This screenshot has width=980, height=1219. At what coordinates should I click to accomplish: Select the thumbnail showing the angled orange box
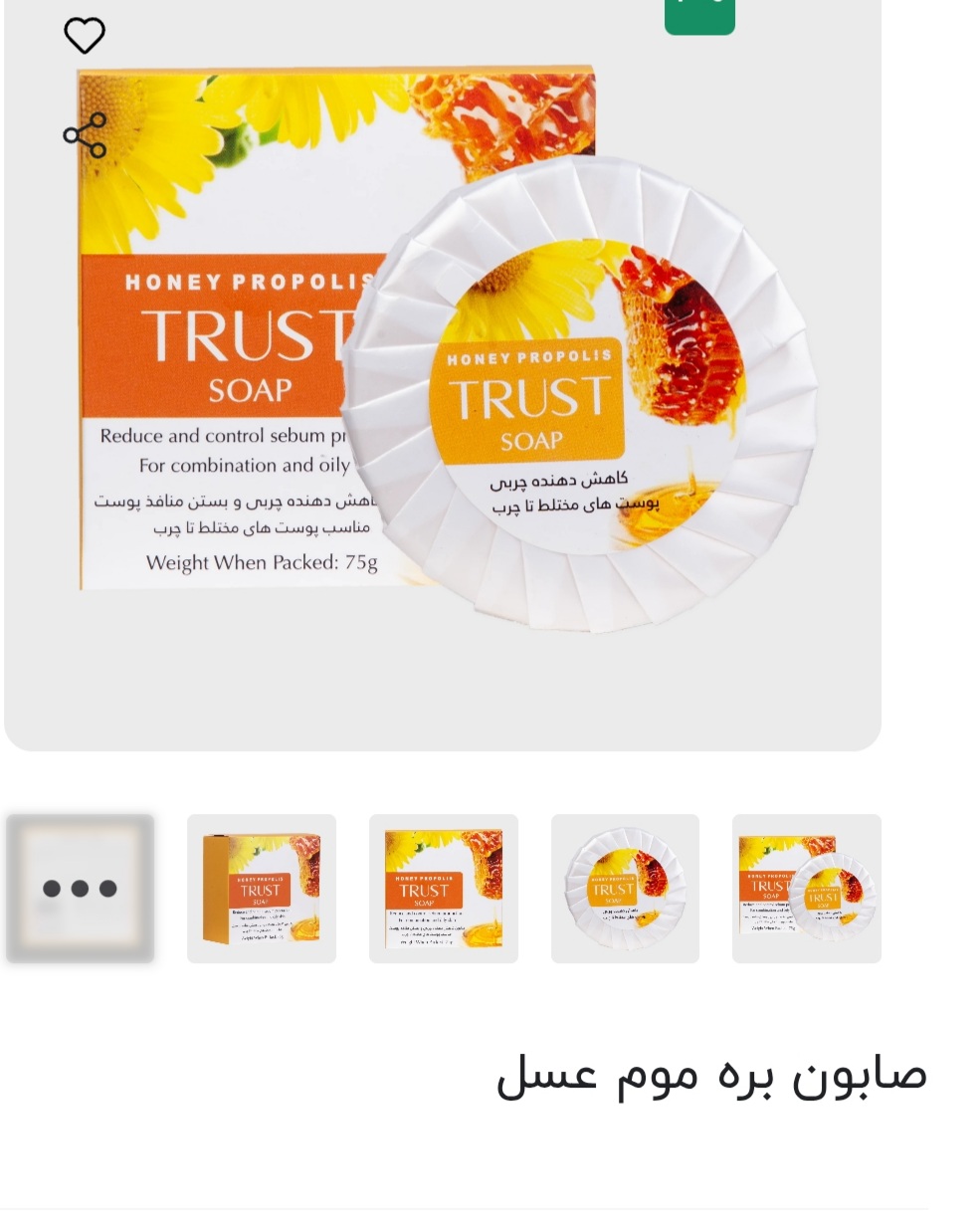[x=262, y=889]
